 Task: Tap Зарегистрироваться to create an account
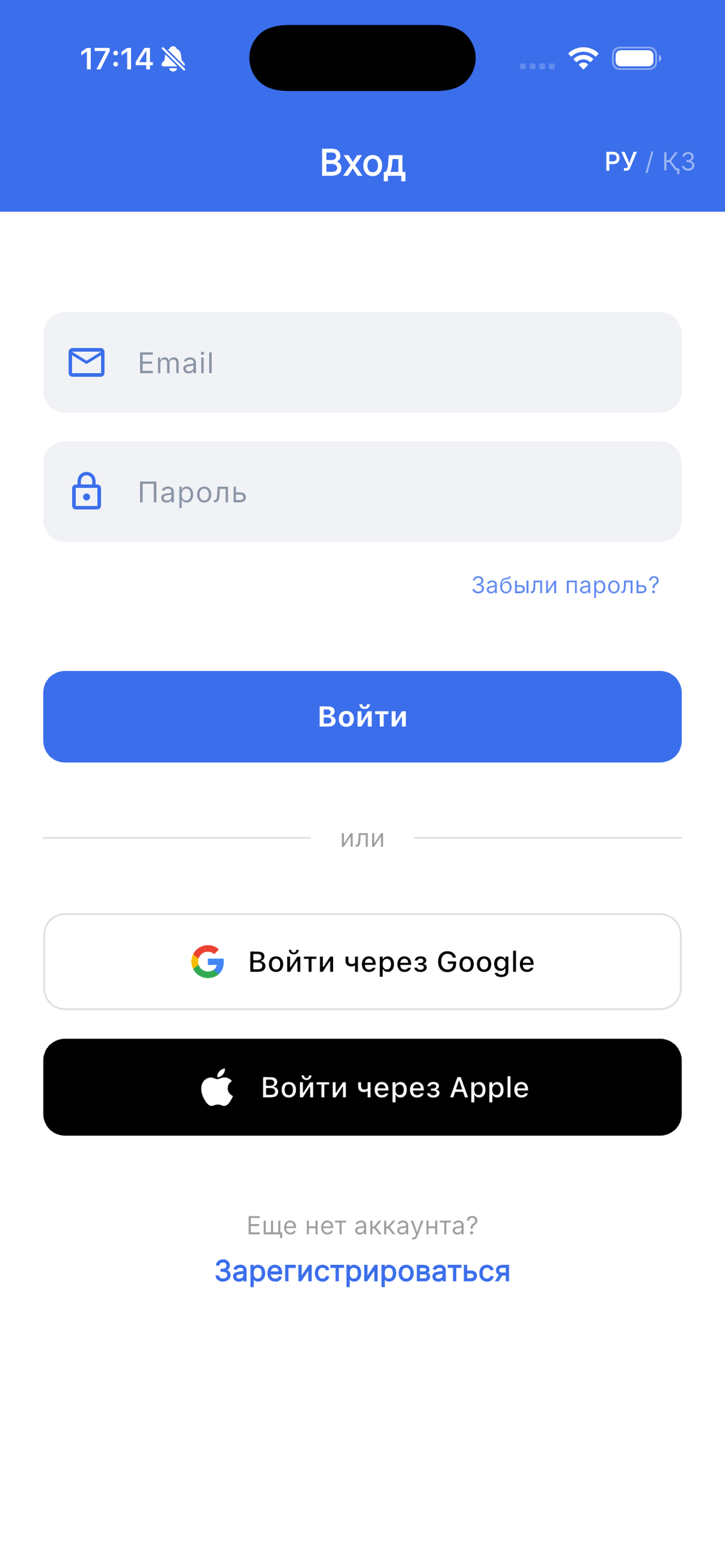[x=362, y=1271]
